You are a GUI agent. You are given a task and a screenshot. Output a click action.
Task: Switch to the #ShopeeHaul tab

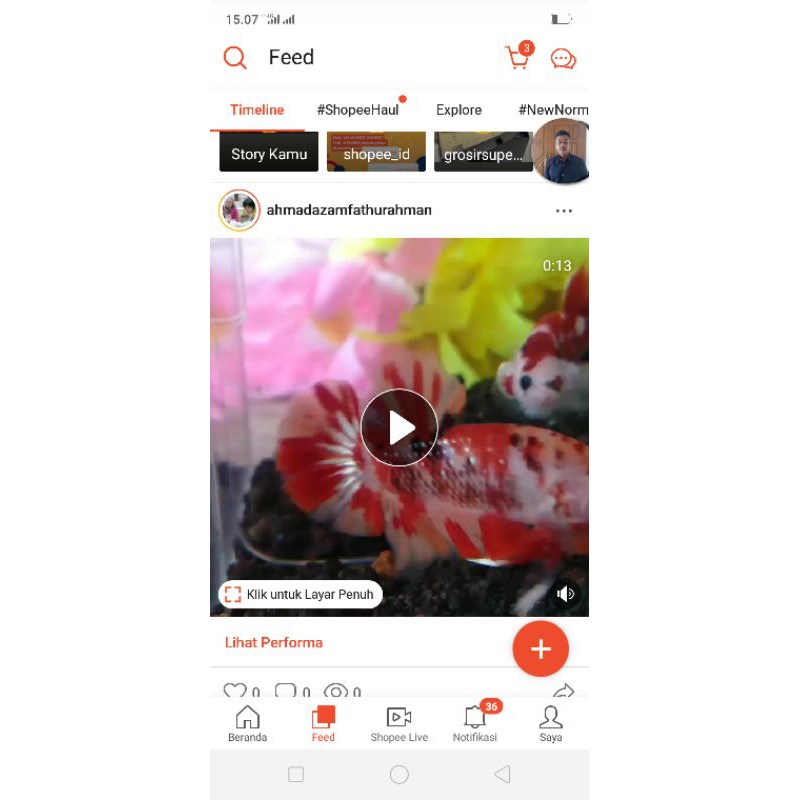[x=358, y=110]
